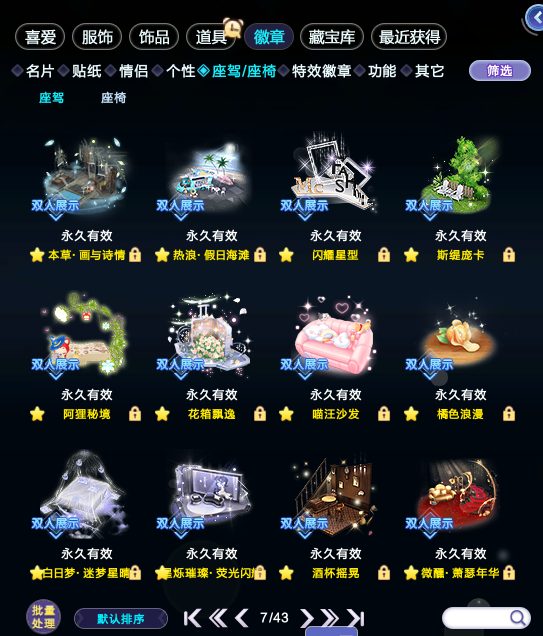Select the 最近获得 tab
Viewport: 543px width, 636px height.
point(409,37)
